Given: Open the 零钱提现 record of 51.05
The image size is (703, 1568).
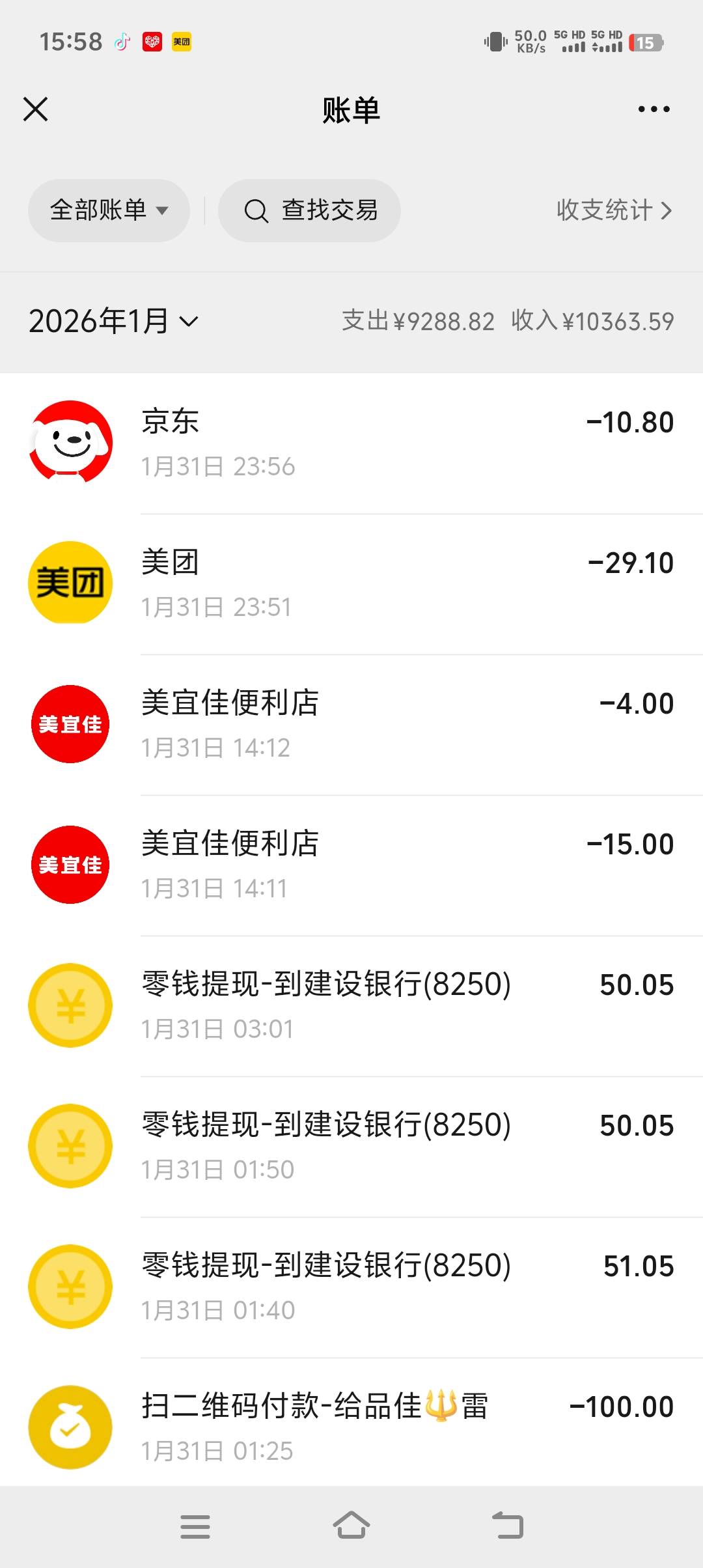Looking at the screenshot, I should pos(351,1287).
